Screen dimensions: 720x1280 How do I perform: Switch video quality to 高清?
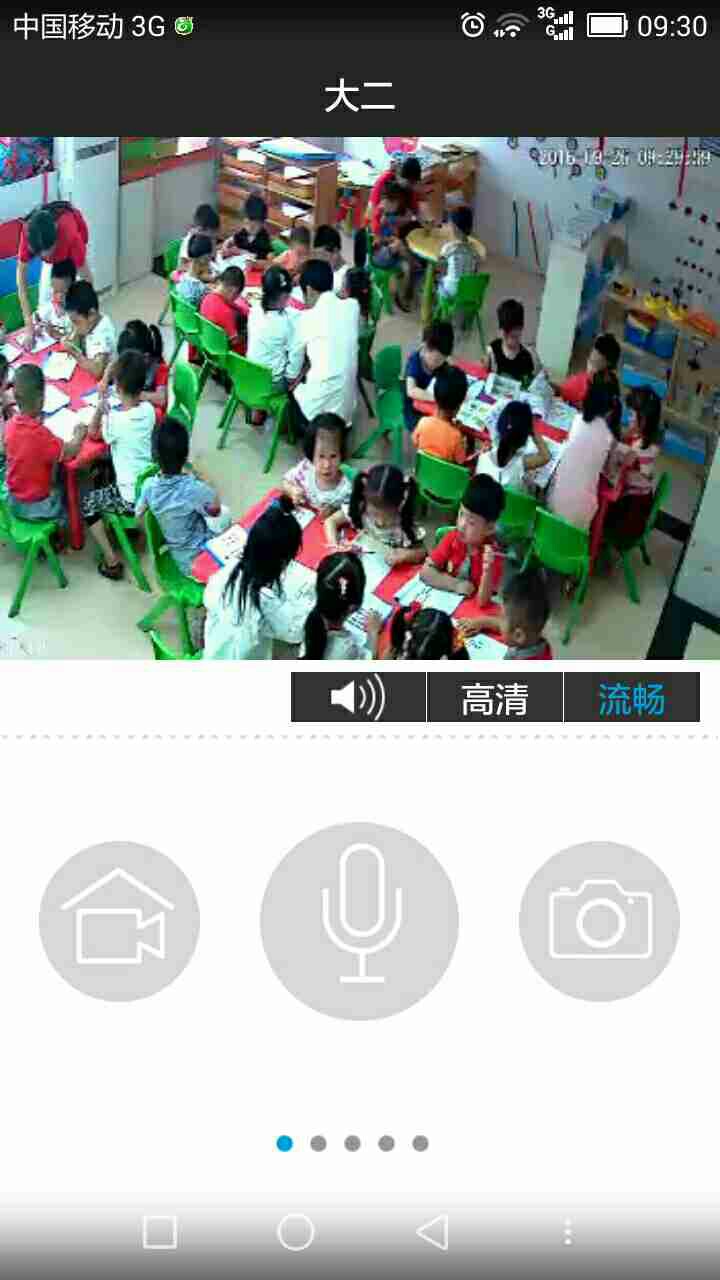click(495, 697)
